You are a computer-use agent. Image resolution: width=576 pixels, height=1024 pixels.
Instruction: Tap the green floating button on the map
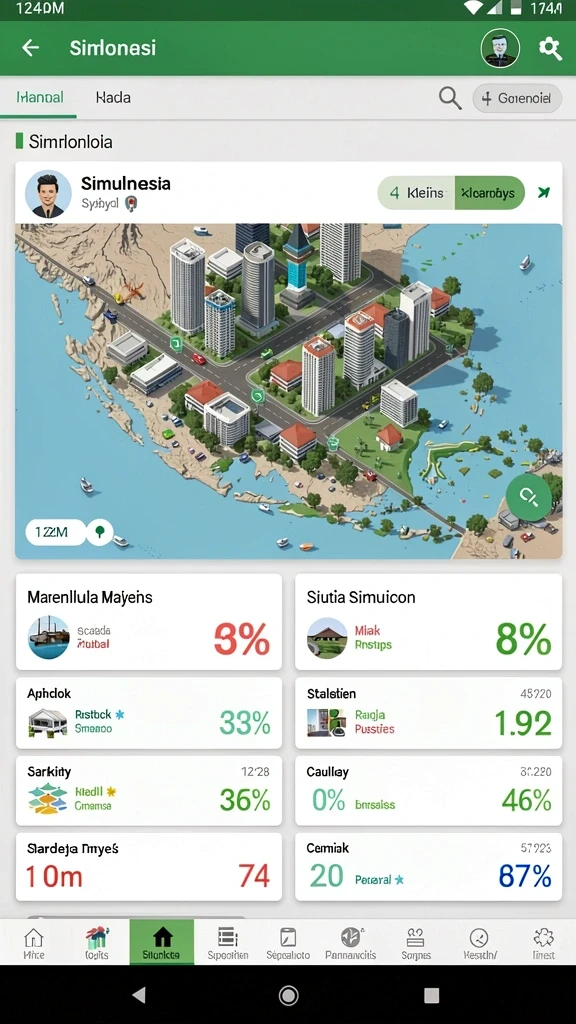pyautogui.click(x=528, y=498)
